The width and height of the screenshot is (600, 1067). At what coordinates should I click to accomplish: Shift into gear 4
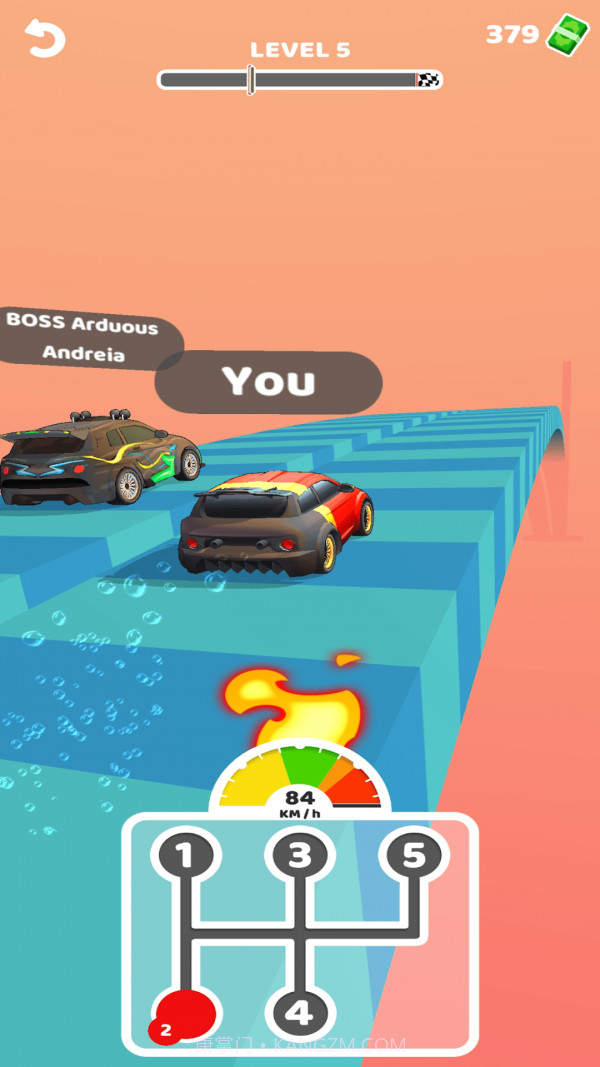coord(300,1014)
